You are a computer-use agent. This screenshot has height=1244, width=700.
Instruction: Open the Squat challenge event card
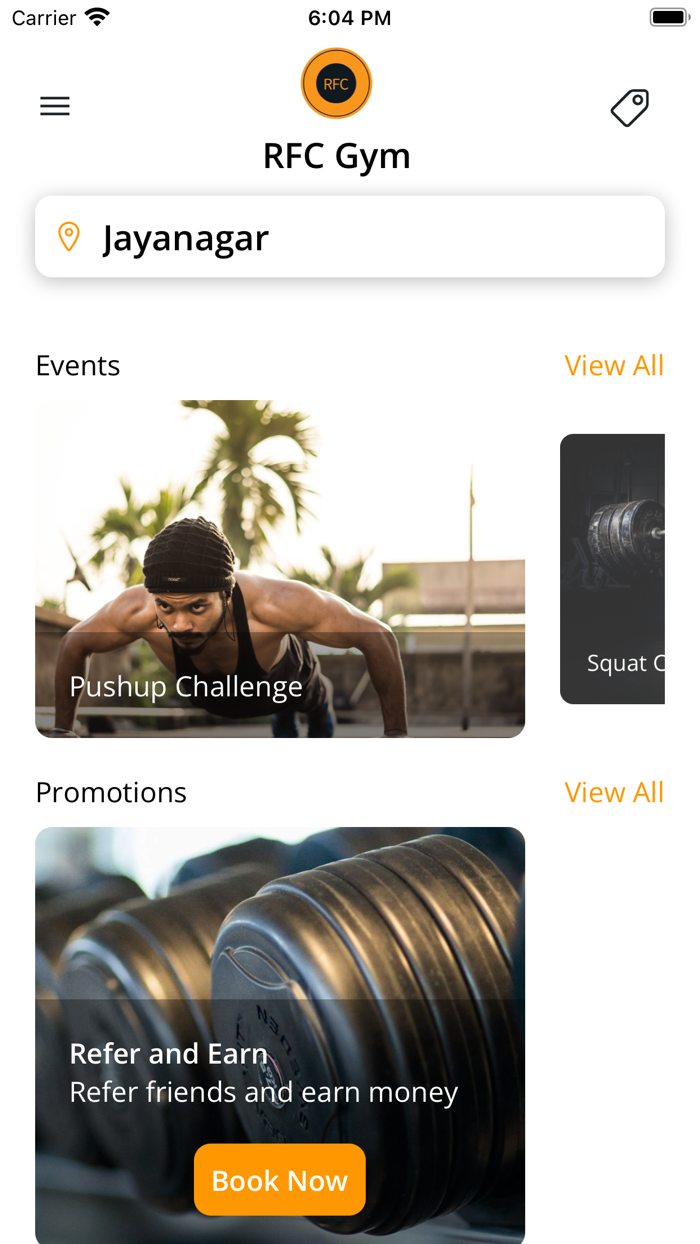coord(613,568)
